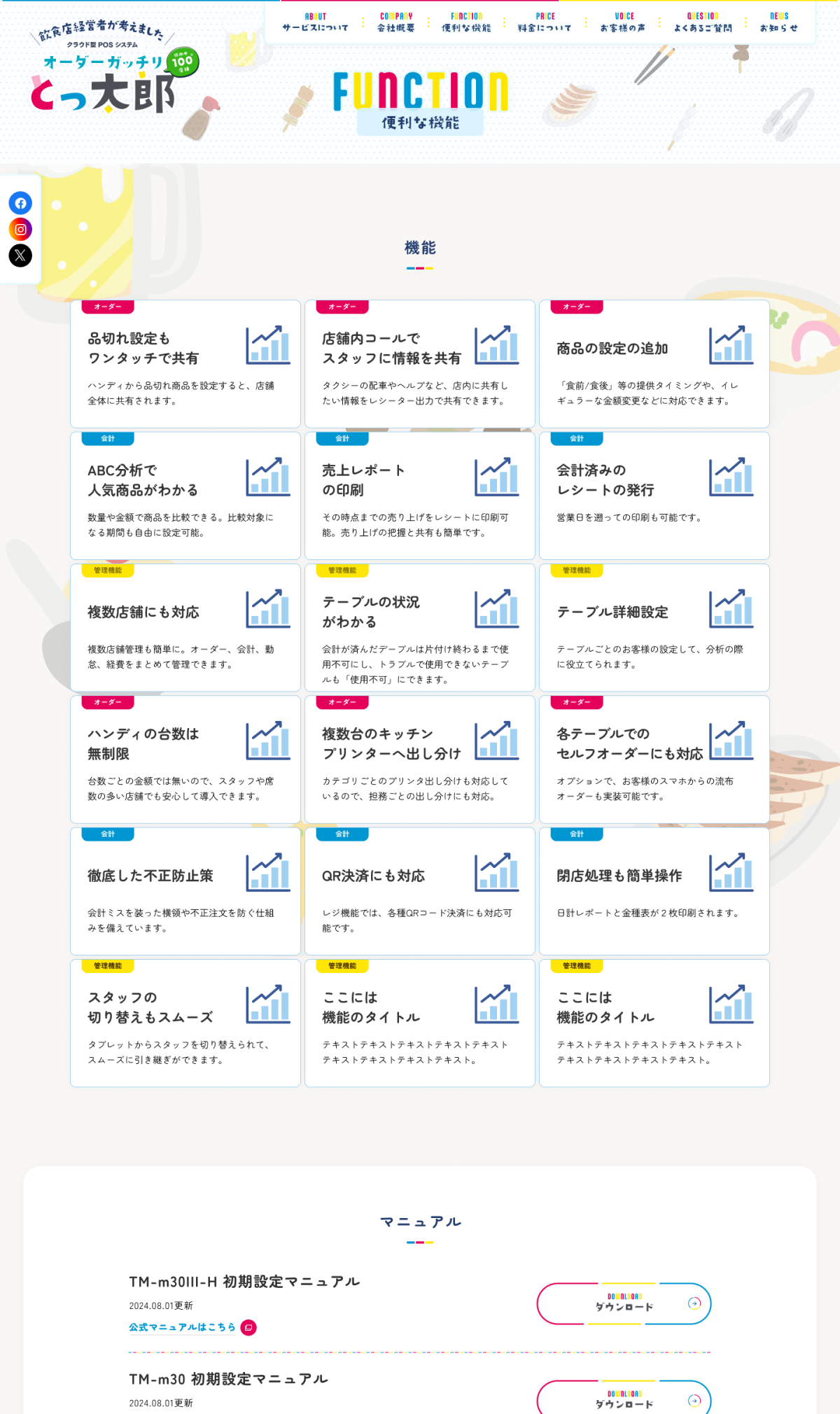
Task: Open the Facebook icon in side bar
Action: (20, 204)
